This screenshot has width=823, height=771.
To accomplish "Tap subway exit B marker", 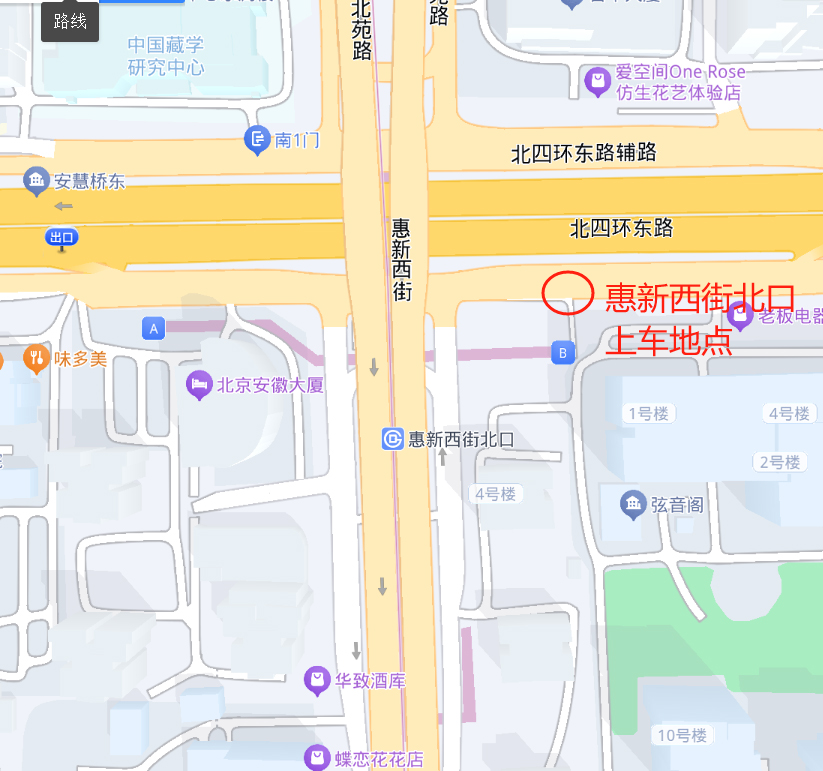I will pos(563,352).
